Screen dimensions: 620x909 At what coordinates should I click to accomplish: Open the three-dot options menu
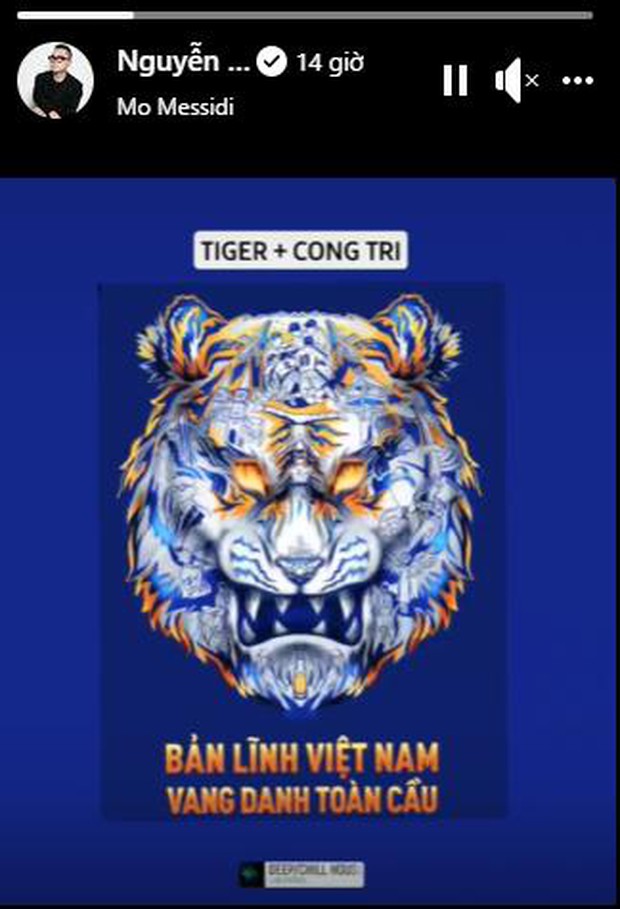click(578, 81)
